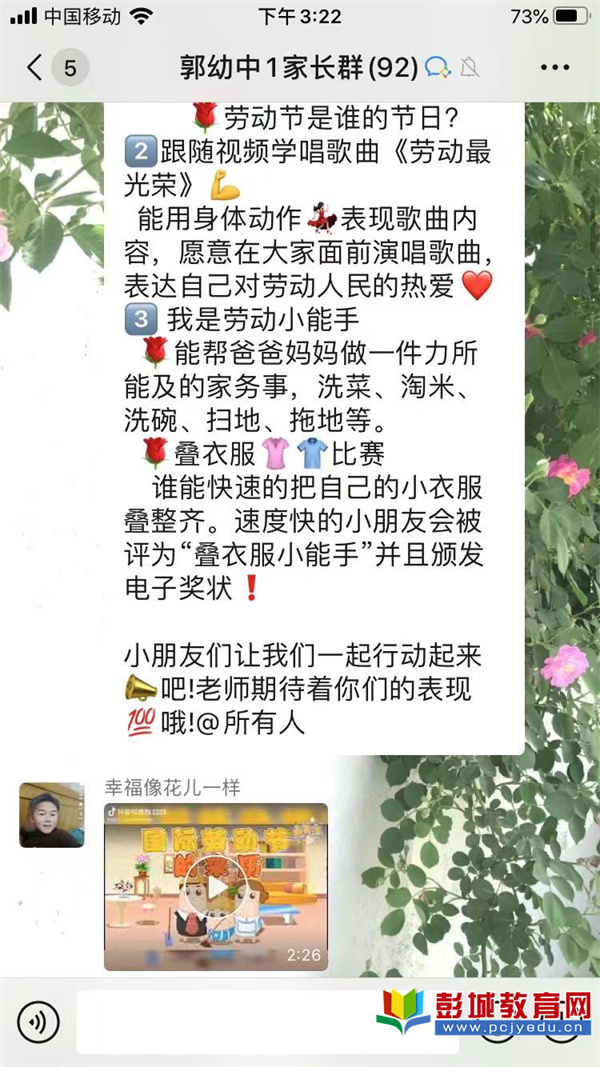The image size is (600, 1067).
Task: Play the Labor Day video message
Action: 215,888
